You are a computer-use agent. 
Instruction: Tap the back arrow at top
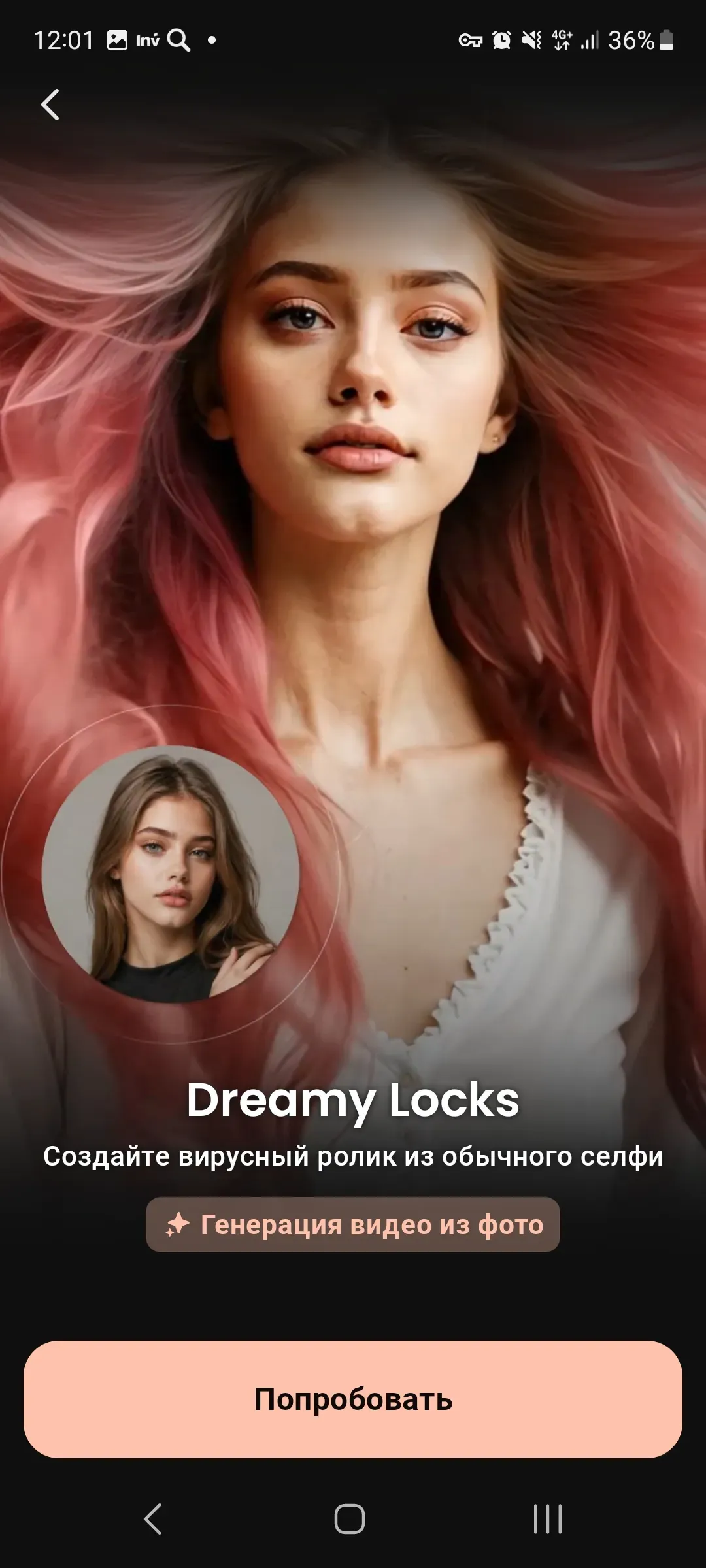click(x=50, y=105)
